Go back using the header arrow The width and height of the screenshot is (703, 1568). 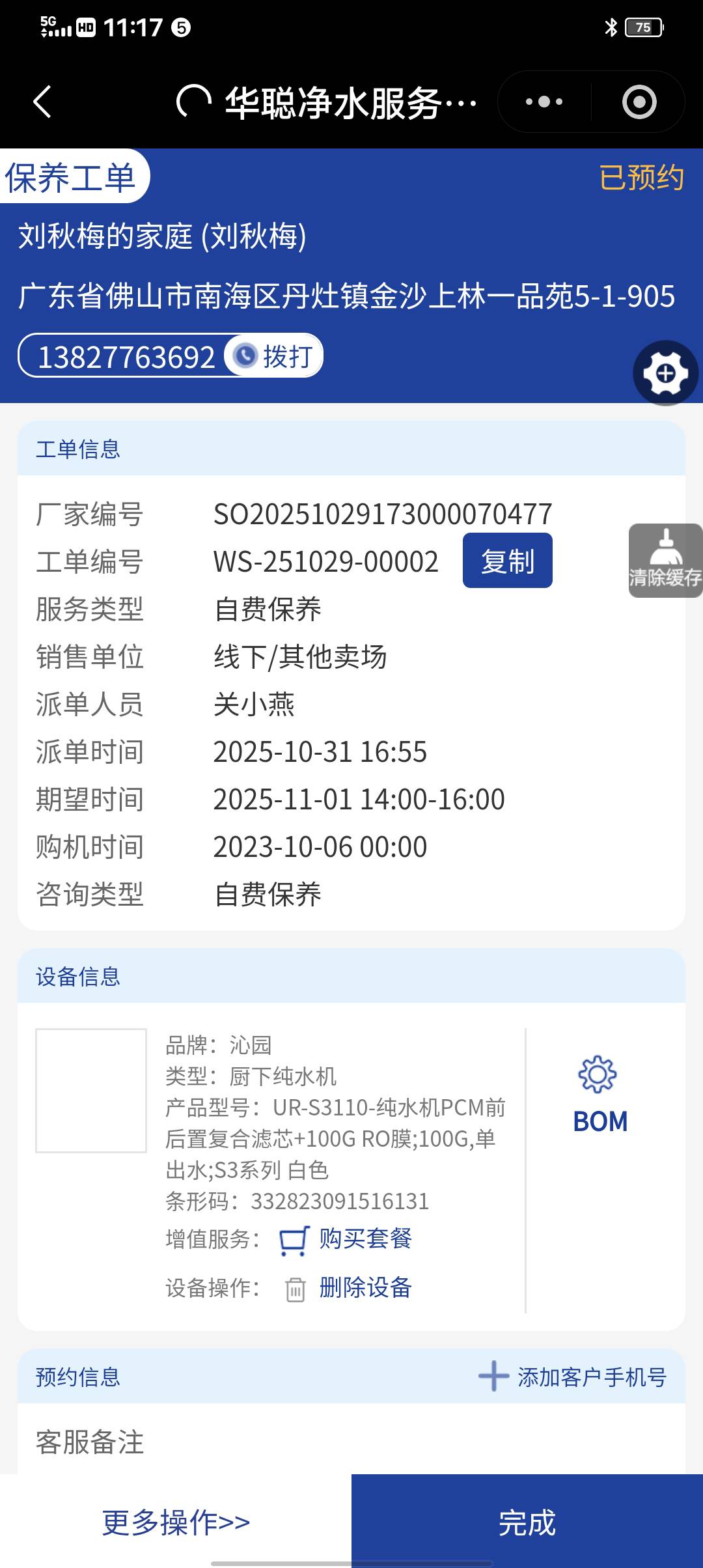[42, 102]
